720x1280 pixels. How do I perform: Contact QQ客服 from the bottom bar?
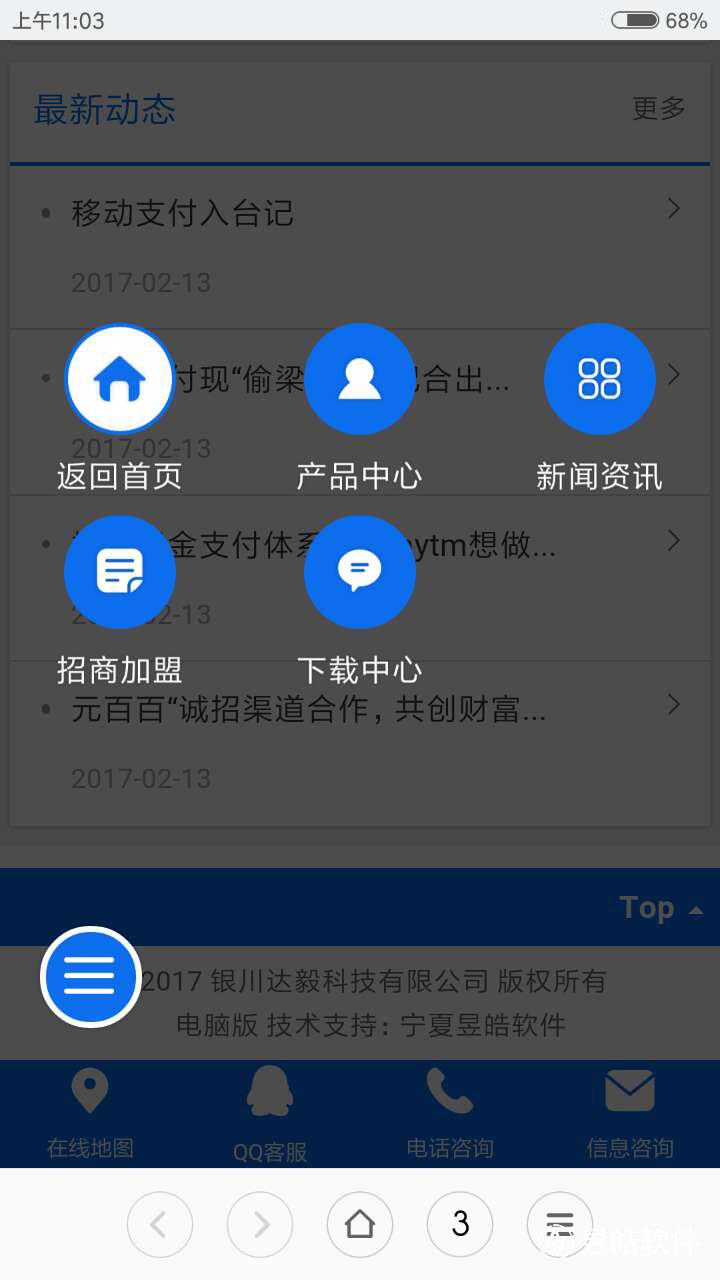270,1113
